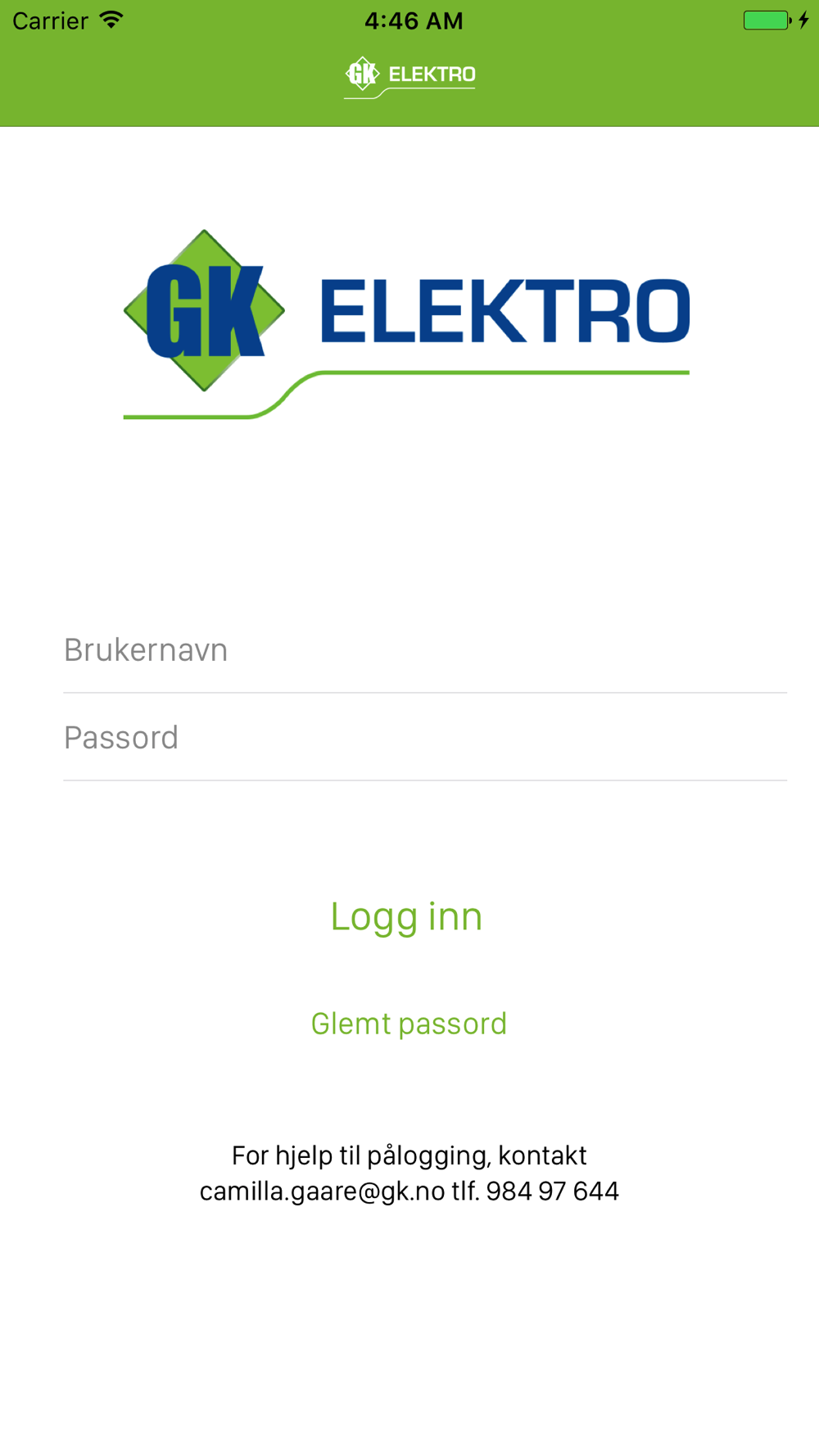Tap the Logg inn button
This screenshot has height=1456, width=819.
point(406,916)
